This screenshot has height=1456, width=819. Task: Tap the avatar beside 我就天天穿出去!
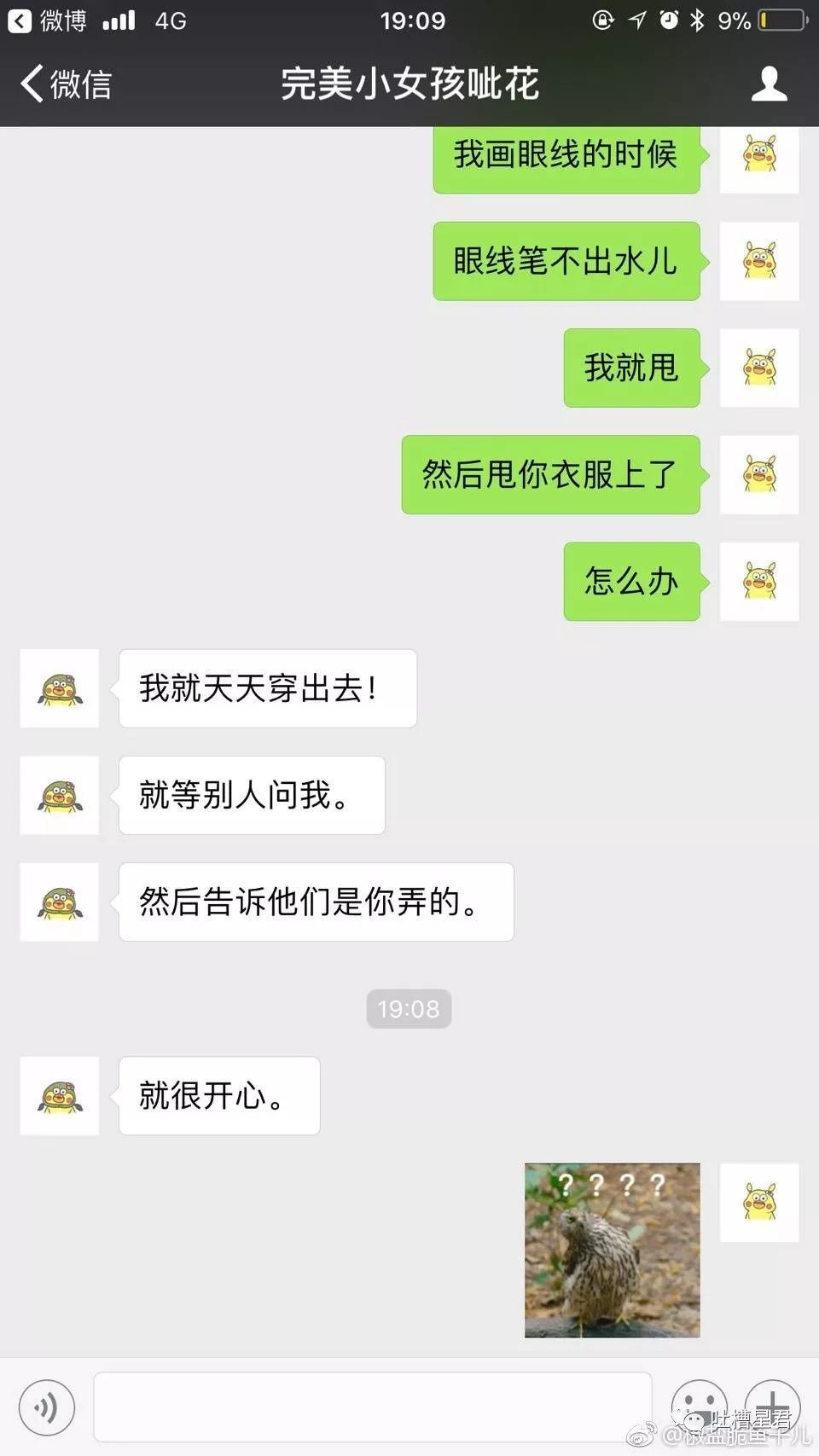coord(60,688)
